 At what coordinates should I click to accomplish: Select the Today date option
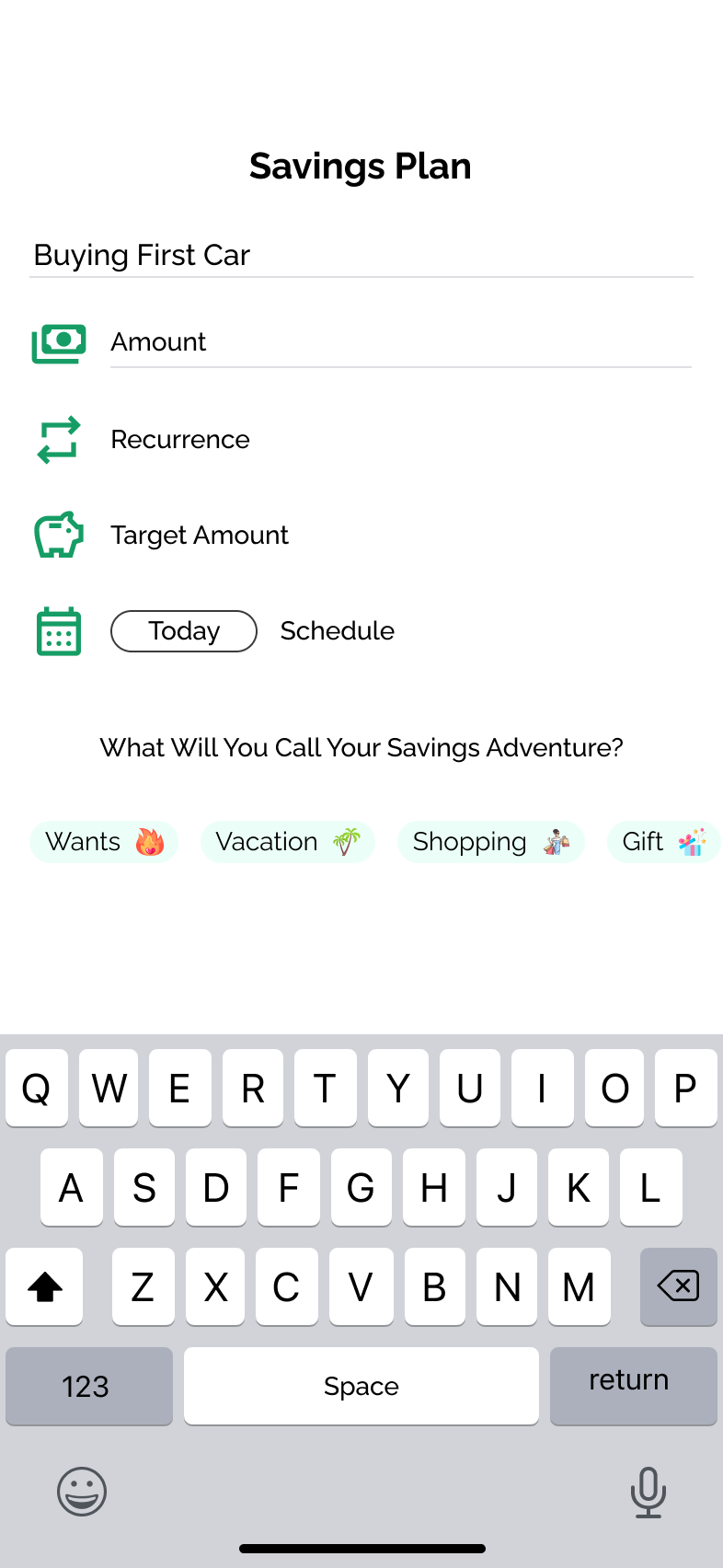click(x=184, y=631)
